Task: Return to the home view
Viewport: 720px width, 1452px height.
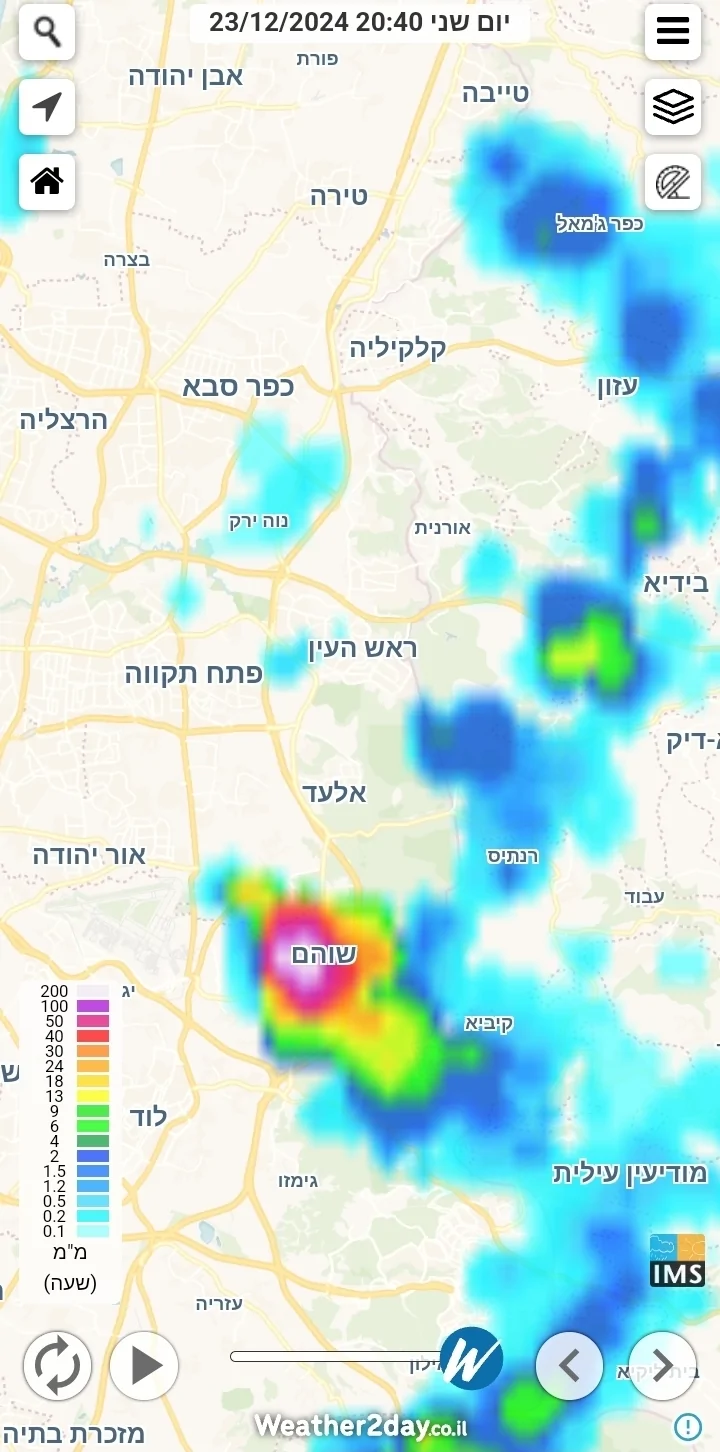Action: pyautogui.click(x=47, y=181)
